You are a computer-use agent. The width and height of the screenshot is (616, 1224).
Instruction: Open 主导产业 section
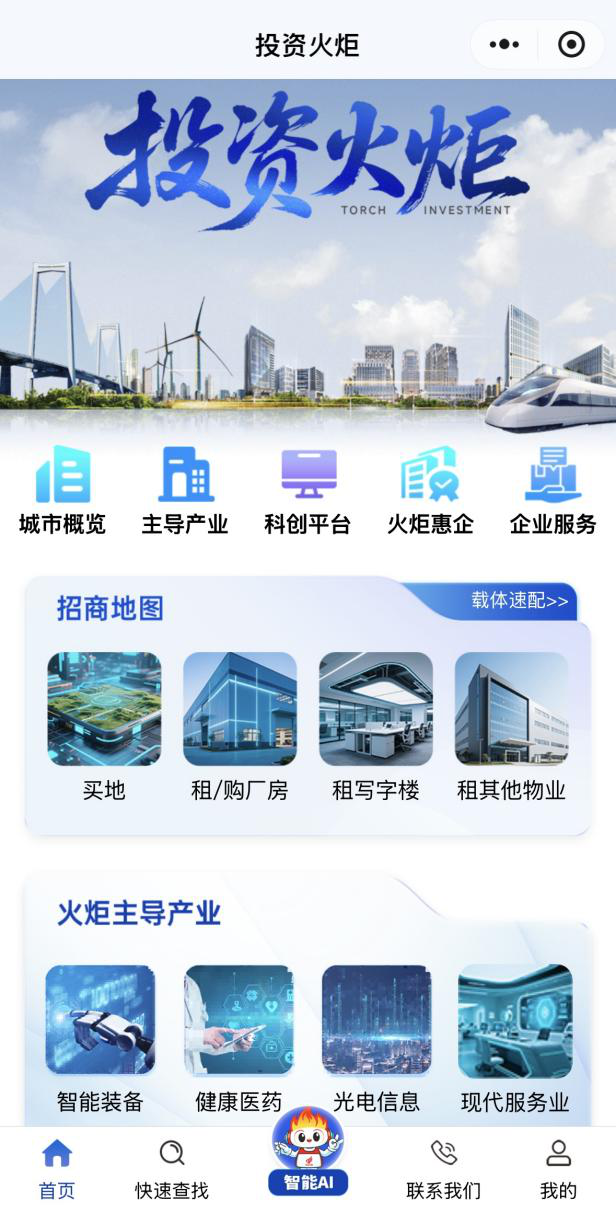185,490
